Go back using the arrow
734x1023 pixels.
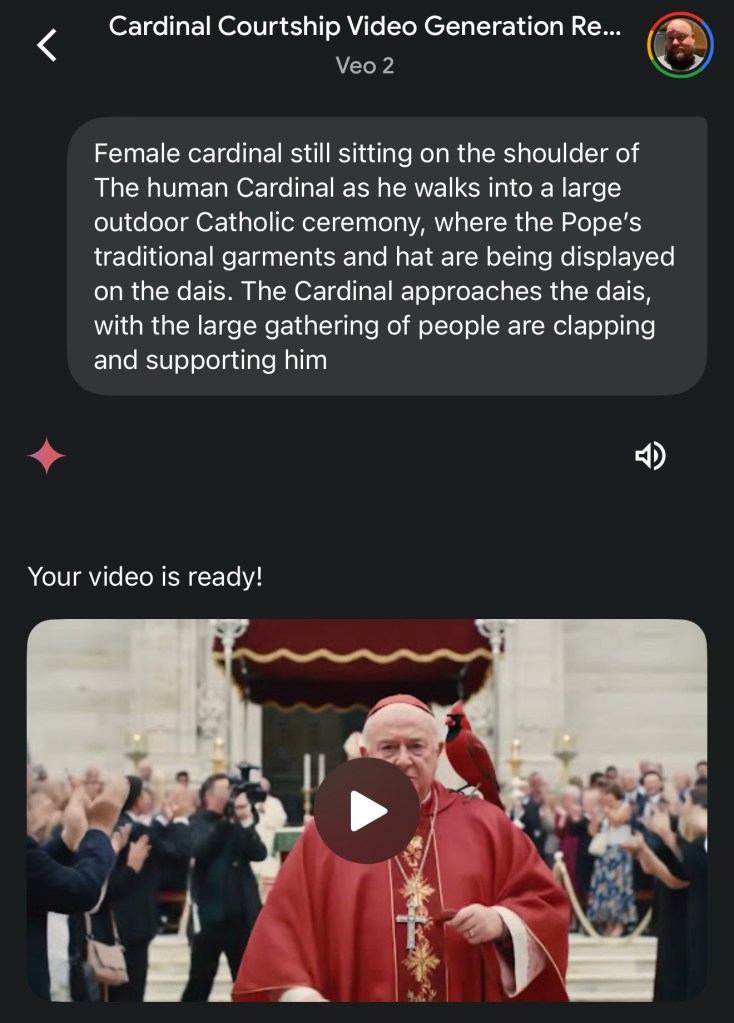click(47, 45)
